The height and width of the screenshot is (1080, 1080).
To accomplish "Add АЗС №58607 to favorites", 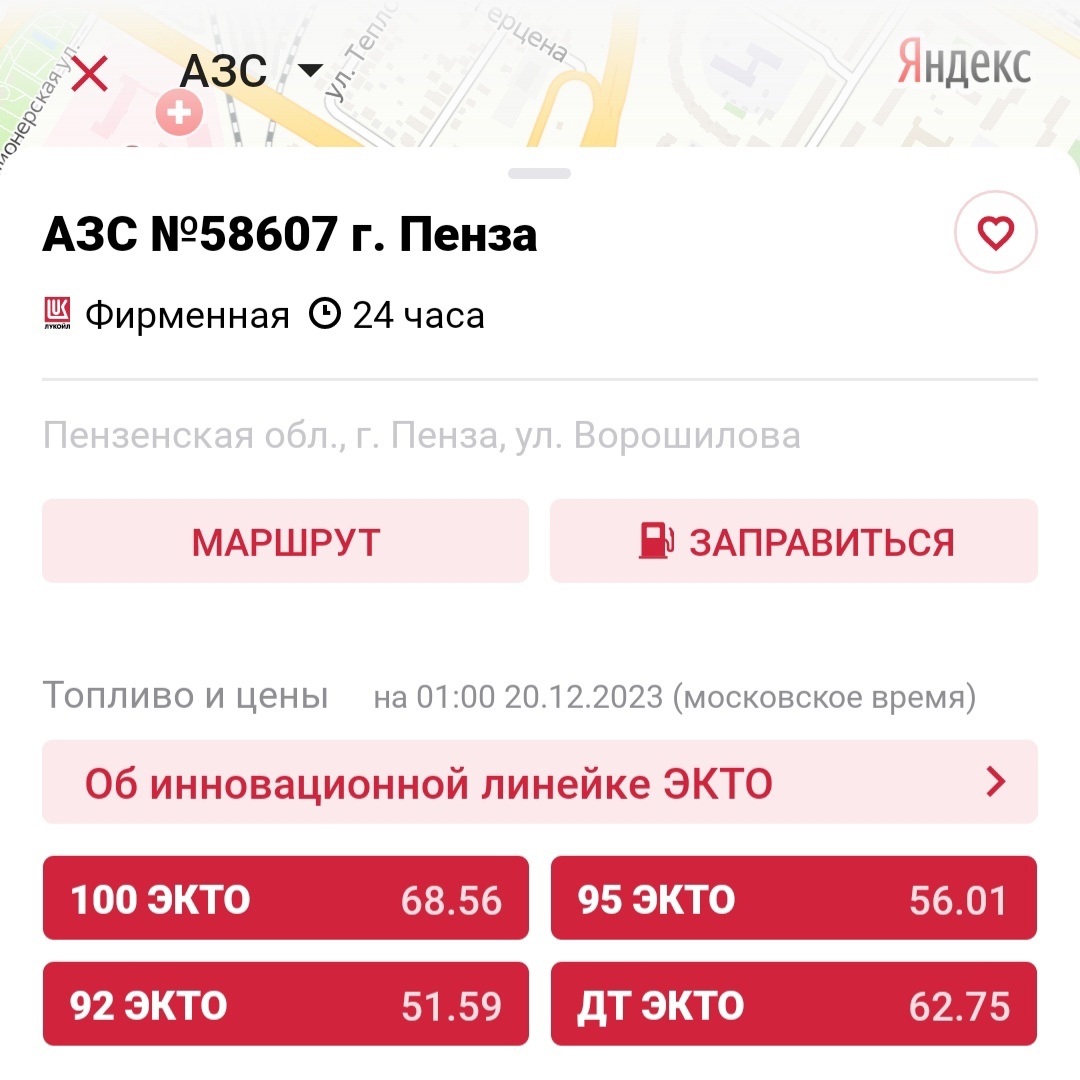I will pyautogui.click(x=995, y=234).
